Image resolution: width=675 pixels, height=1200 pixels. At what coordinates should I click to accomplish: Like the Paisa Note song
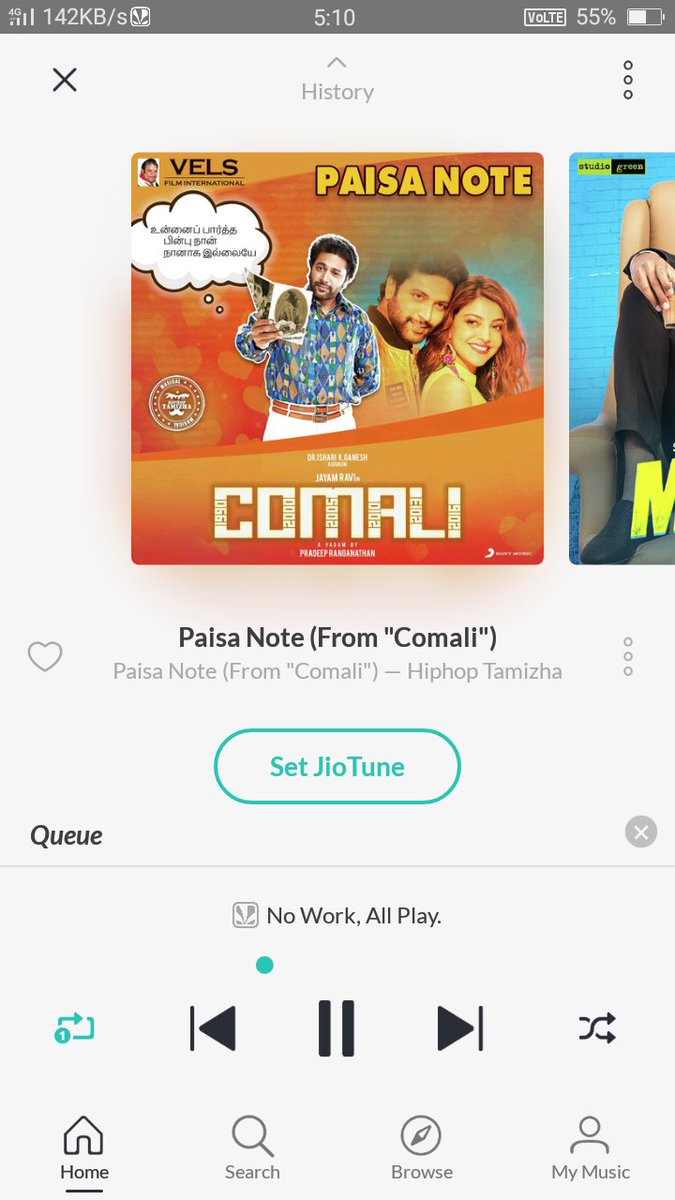click(x=45, y=657)
